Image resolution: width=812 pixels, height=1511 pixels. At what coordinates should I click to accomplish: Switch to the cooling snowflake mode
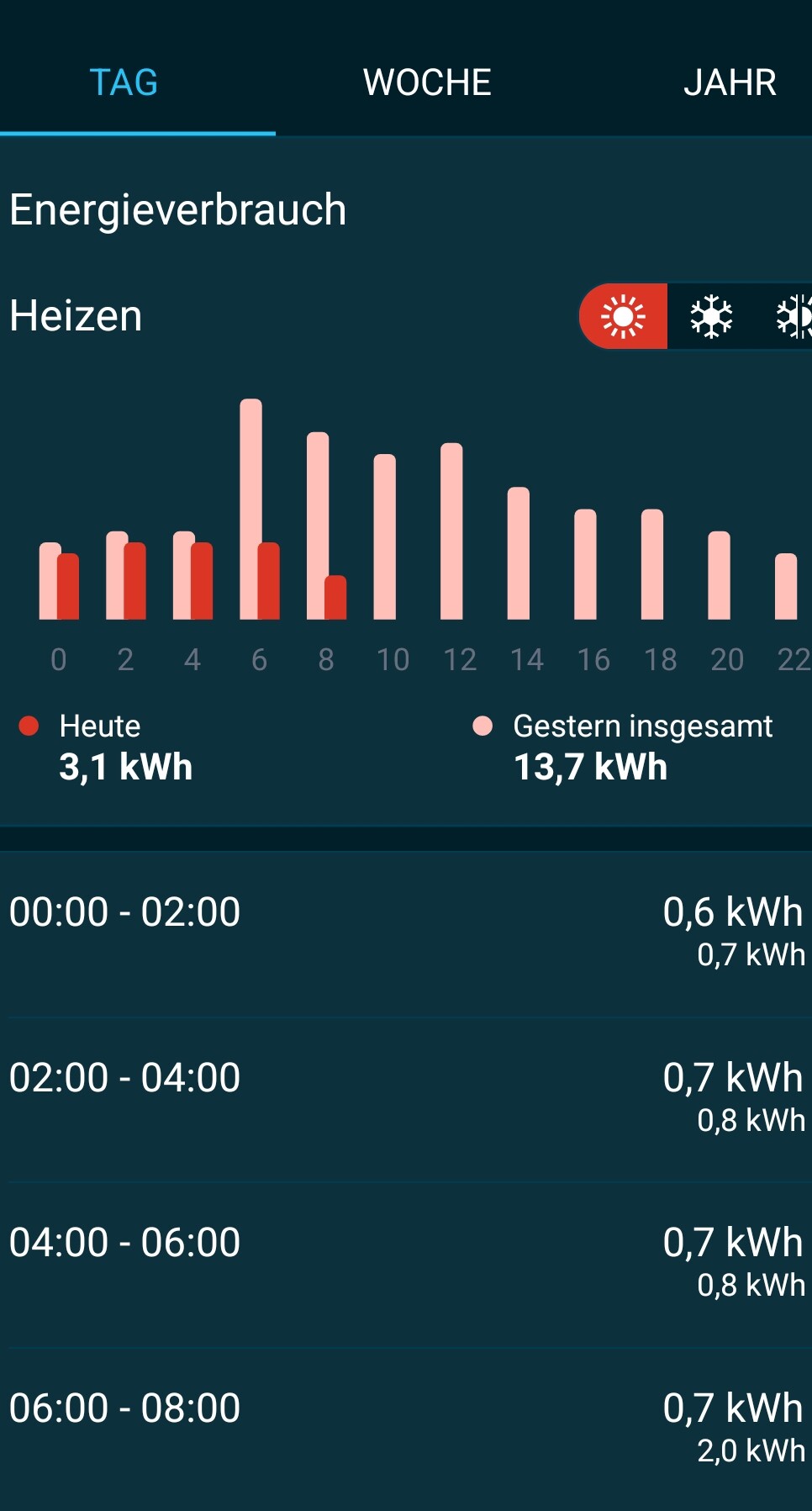(x=711, y=316)
